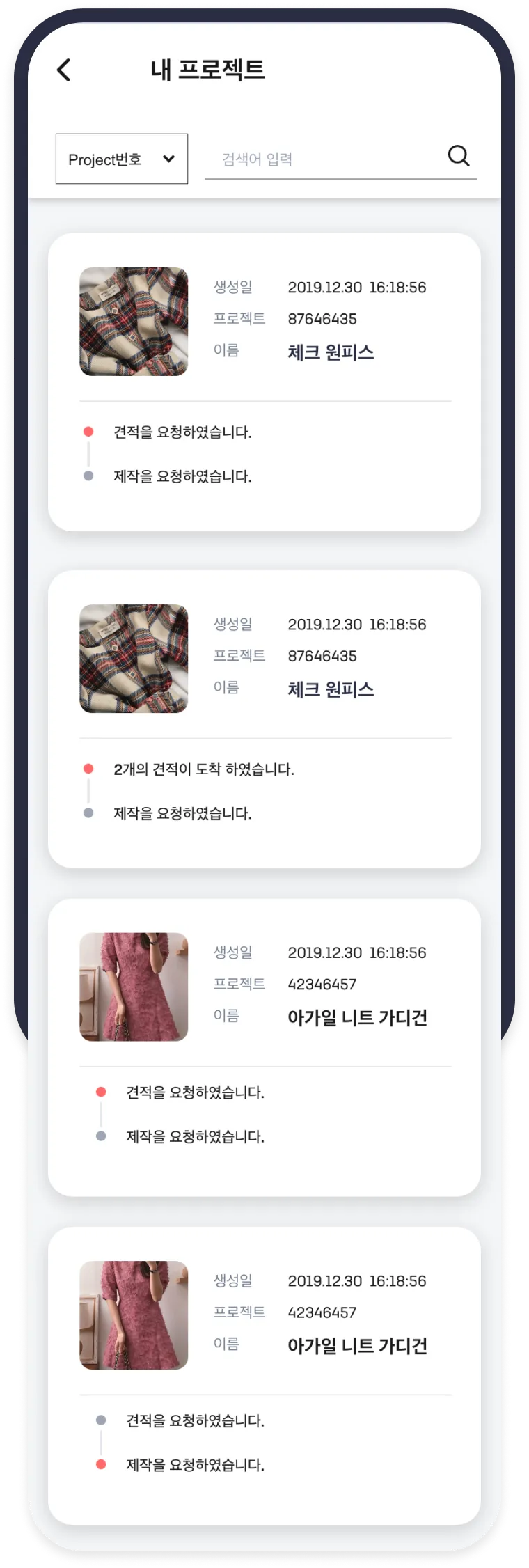Open 체크 원피스 card with 2개의 견적이 도착
Viewport: 529px width, 1568px height.
click(264, 719)
